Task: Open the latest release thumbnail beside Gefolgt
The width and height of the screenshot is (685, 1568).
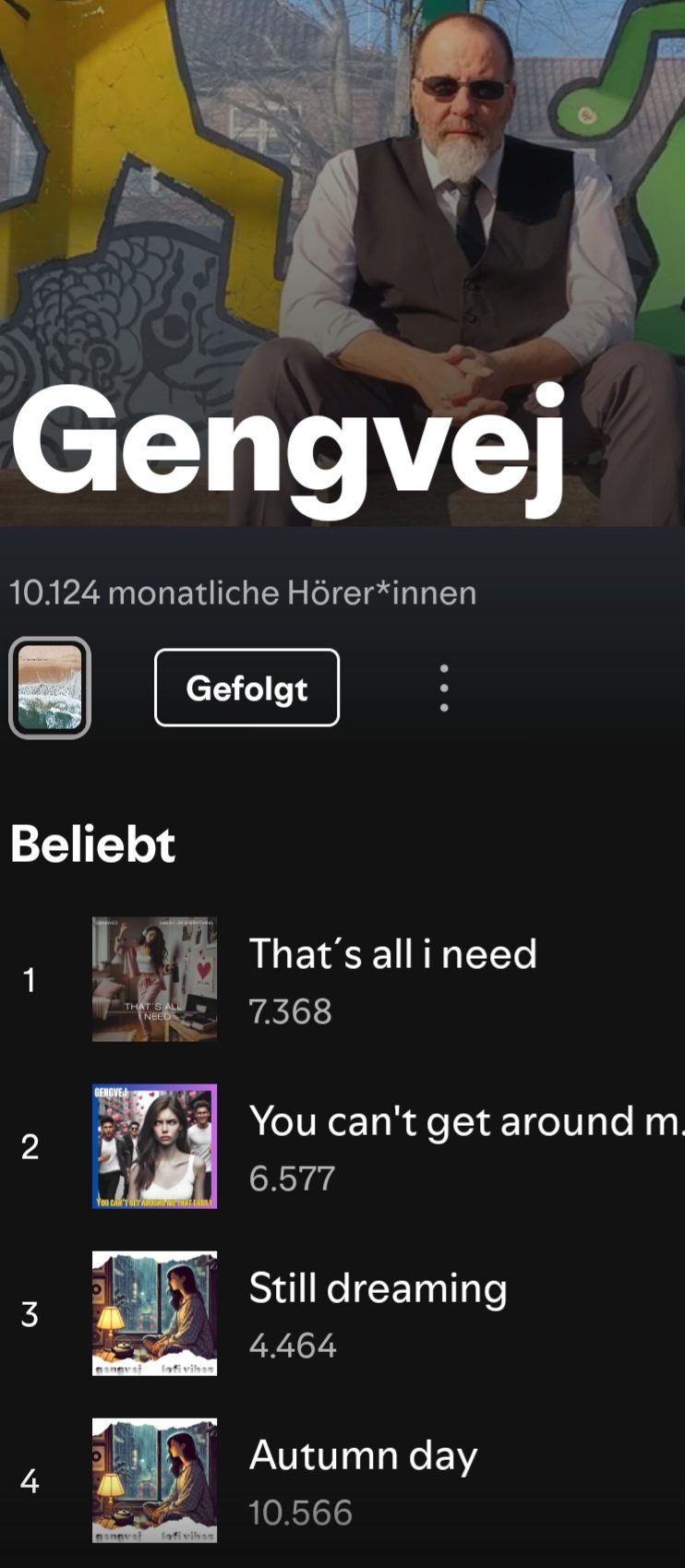Action: (50, 688)
